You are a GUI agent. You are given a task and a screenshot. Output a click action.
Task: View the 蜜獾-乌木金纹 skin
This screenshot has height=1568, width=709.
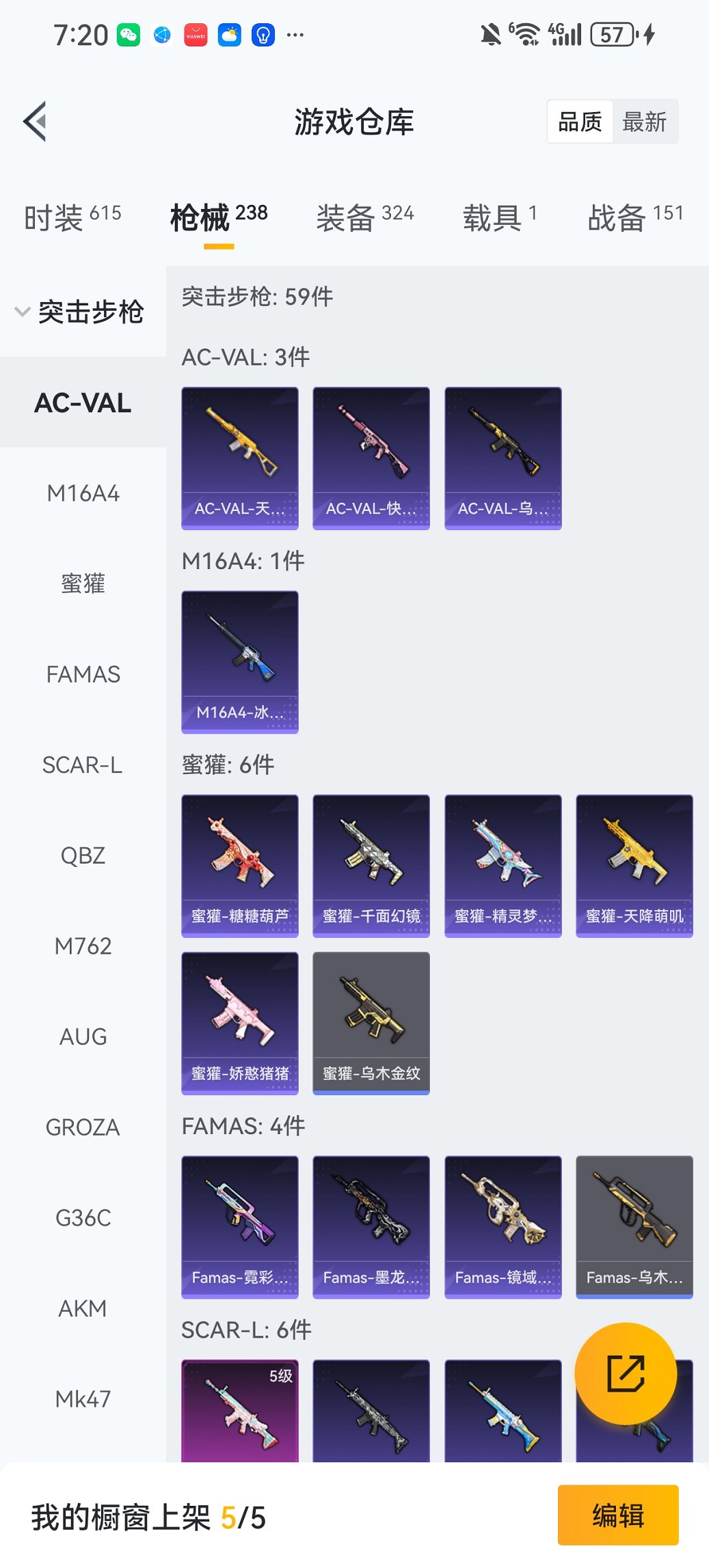[371, 1023]
